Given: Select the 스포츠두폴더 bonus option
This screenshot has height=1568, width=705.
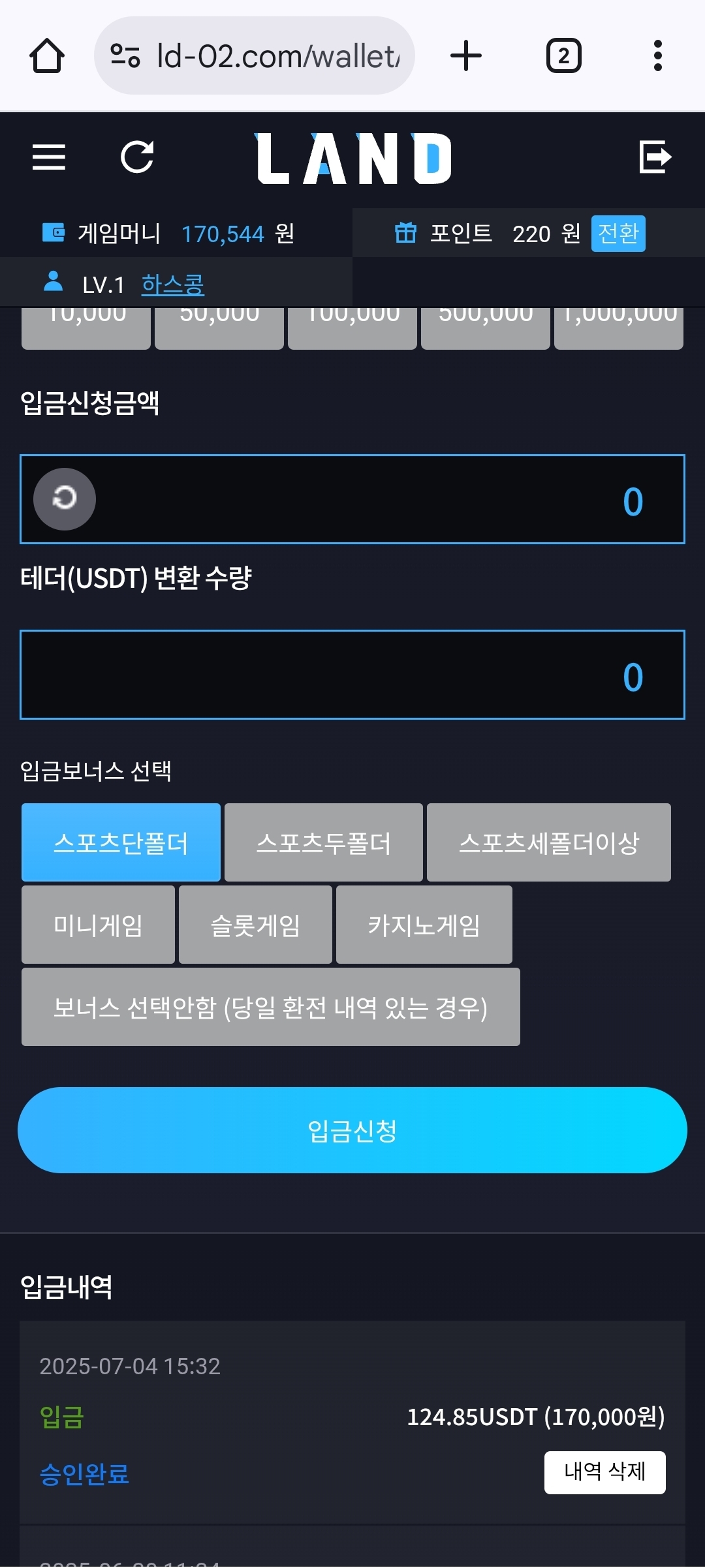Looking at the screenshot, I should (323, 842).
